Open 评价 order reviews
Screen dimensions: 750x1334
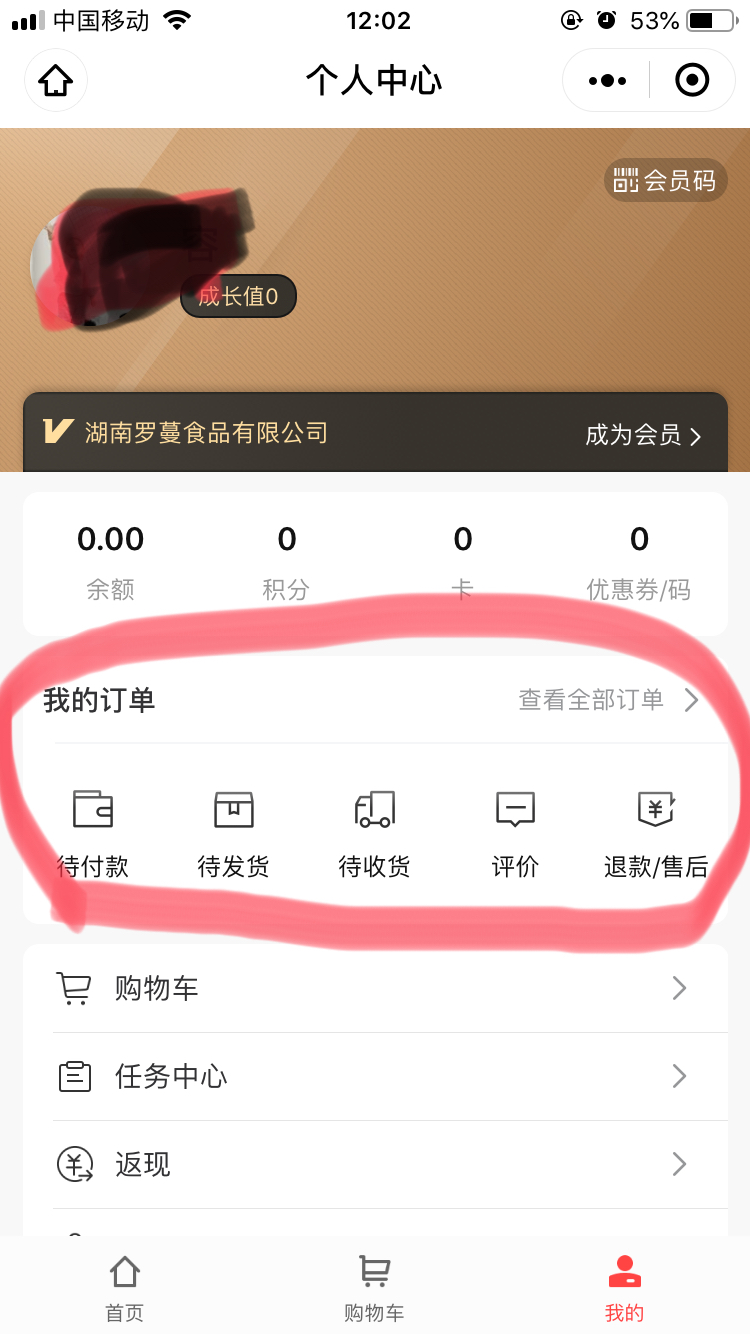[516, 833]
